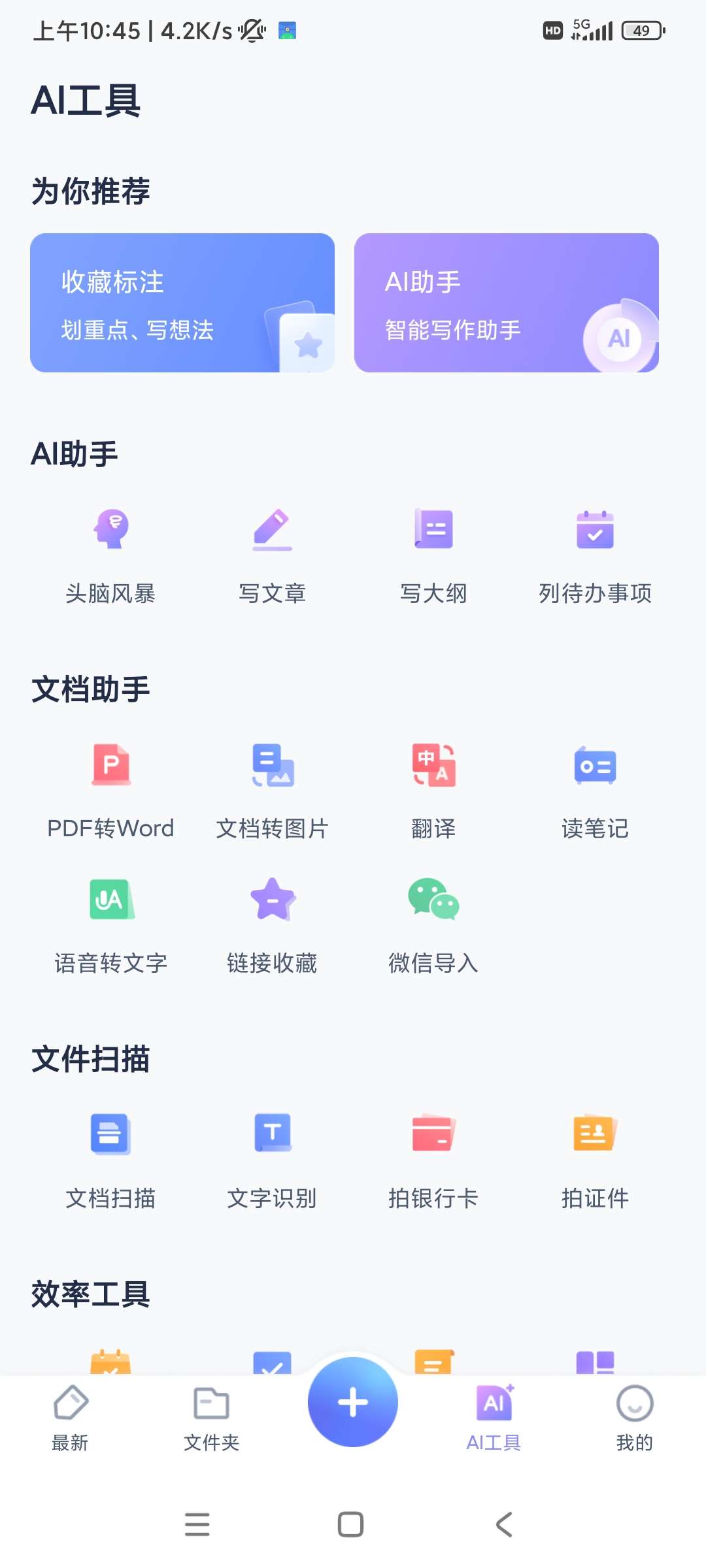Start 头脑风暴 brainstorming tool

click(110, 554)
